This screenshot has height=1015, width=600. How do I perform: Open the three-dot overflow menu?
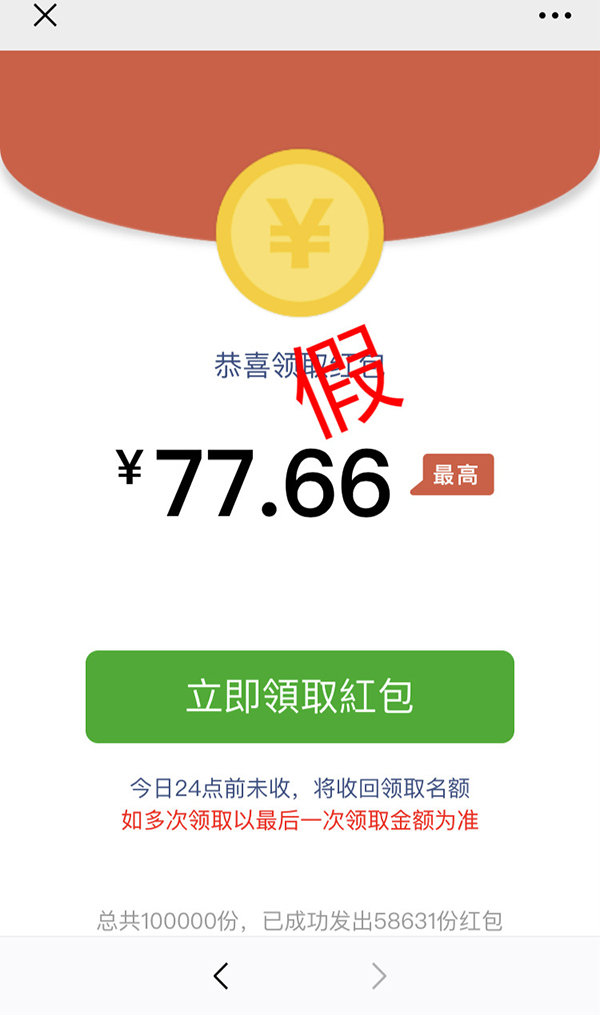point(555,16)
